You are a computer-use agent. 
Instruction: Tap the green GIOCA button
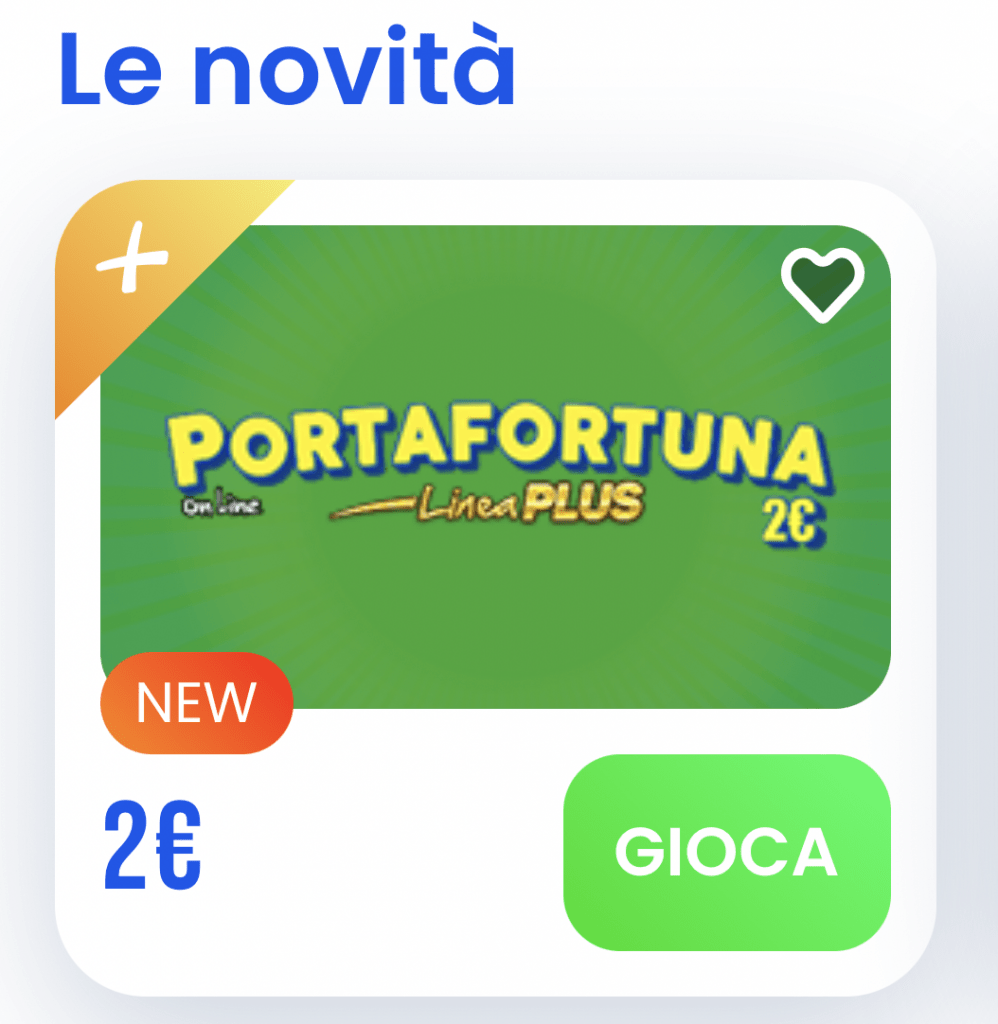[726, 852]
